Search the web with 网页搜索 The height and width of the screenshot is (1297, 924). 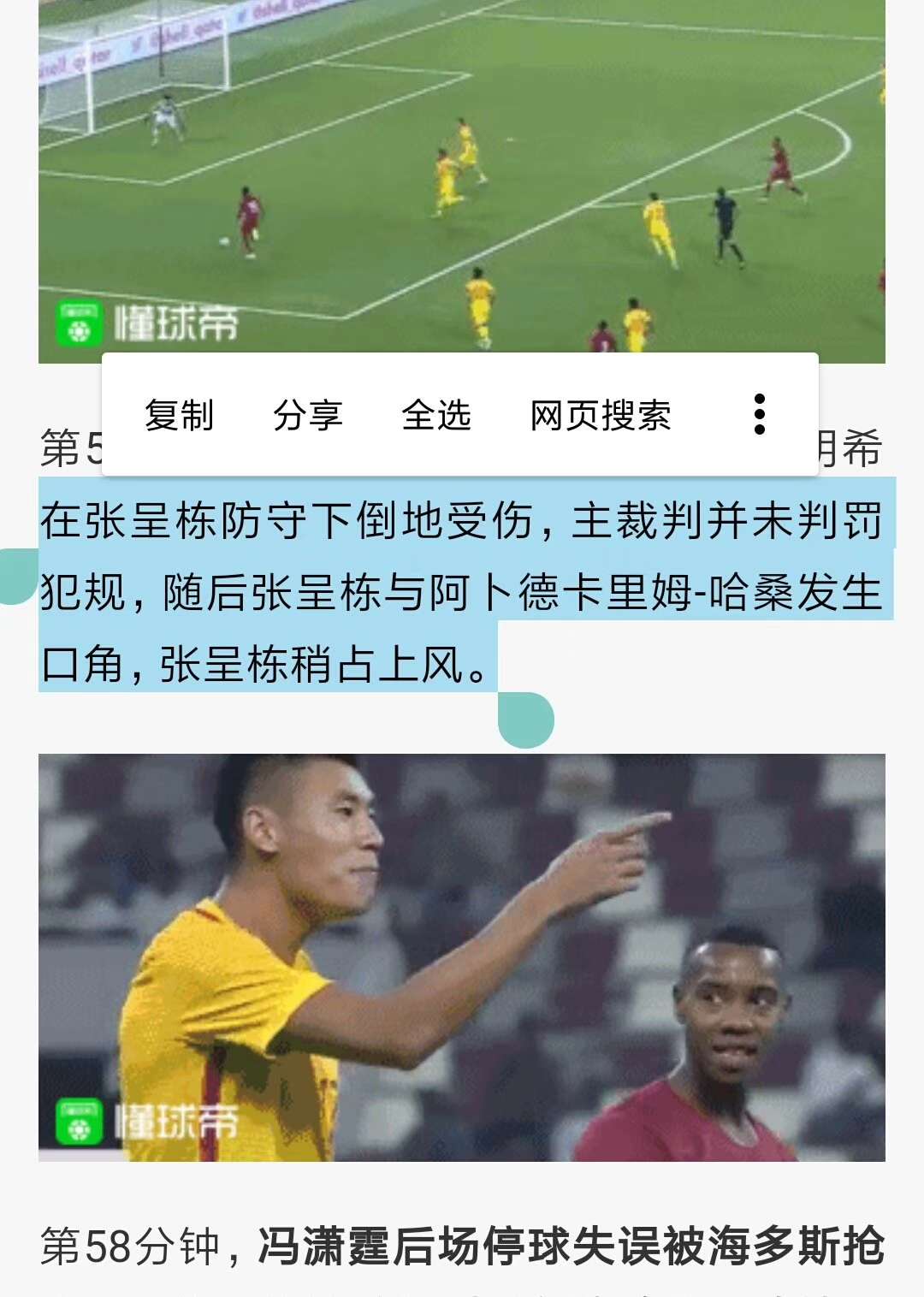tap(601, 416)
